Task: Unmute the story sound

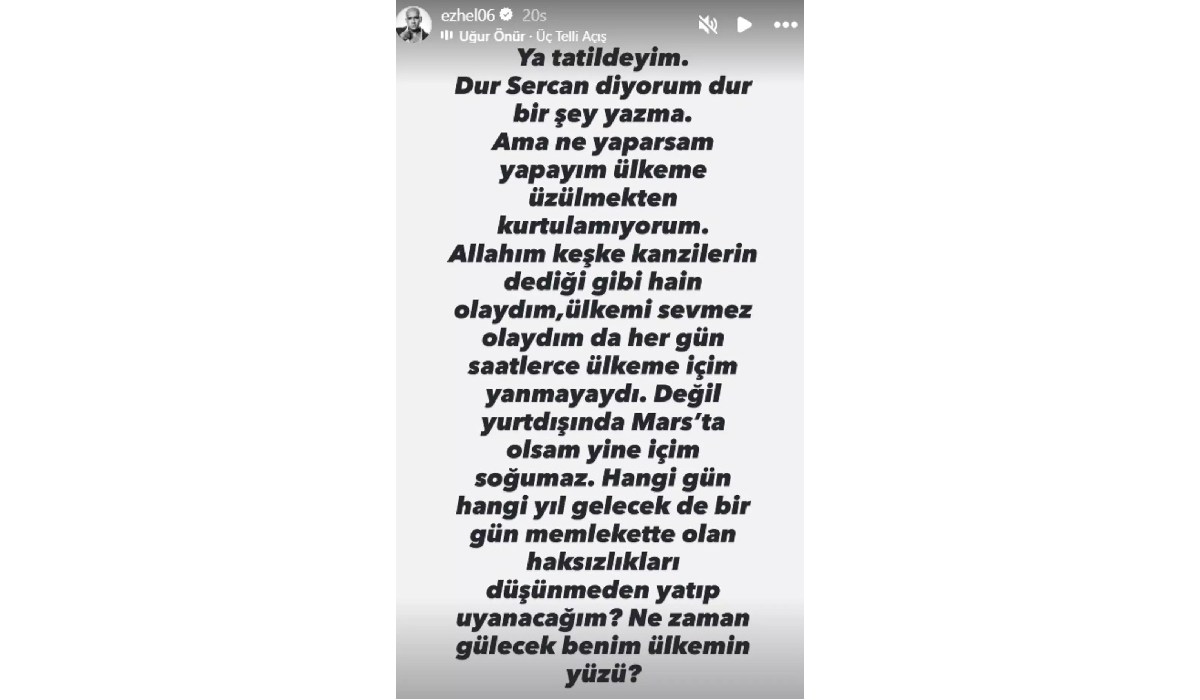Action: point(707,25)
